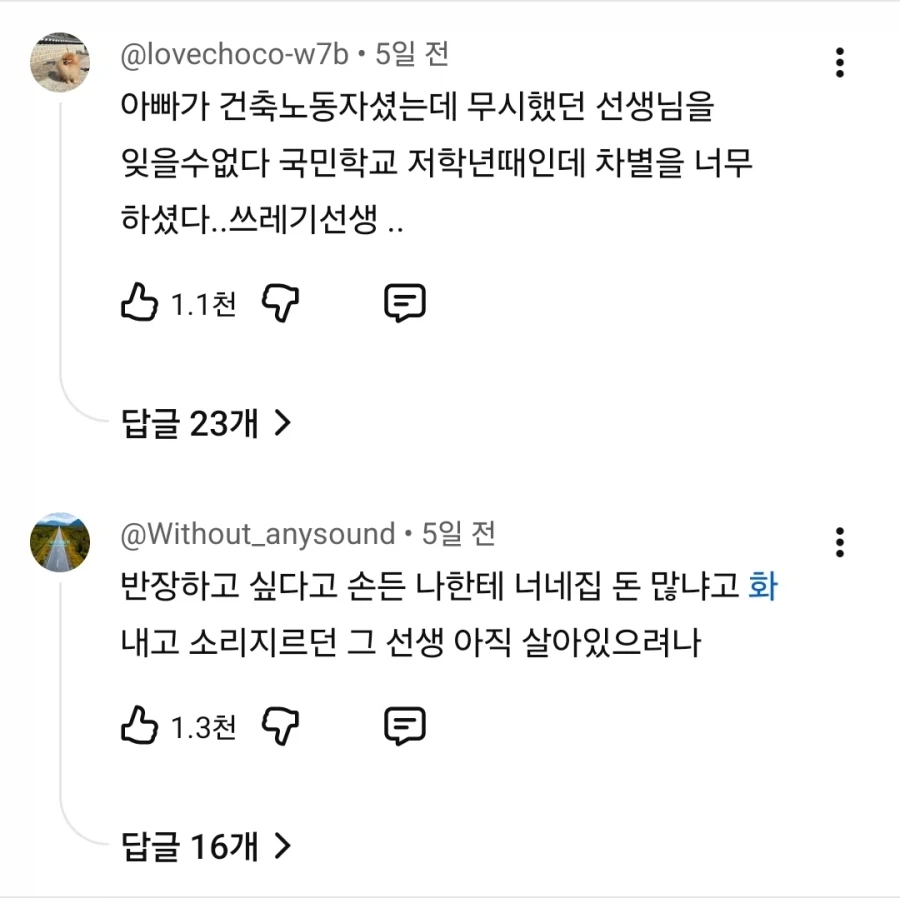Open overflow menu on @Without_anysound's comment

tap(840, 542)
